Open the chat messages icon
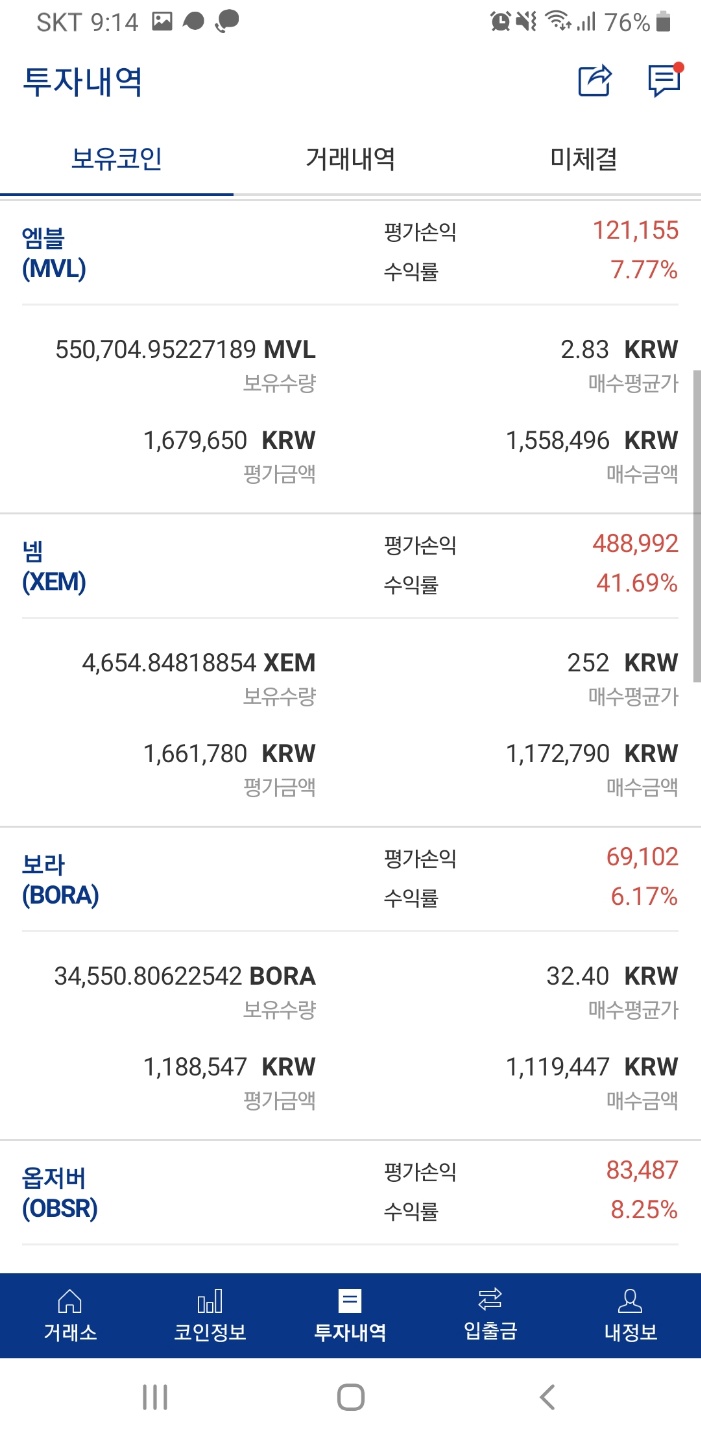The image size is (701, 1440). 664,81
